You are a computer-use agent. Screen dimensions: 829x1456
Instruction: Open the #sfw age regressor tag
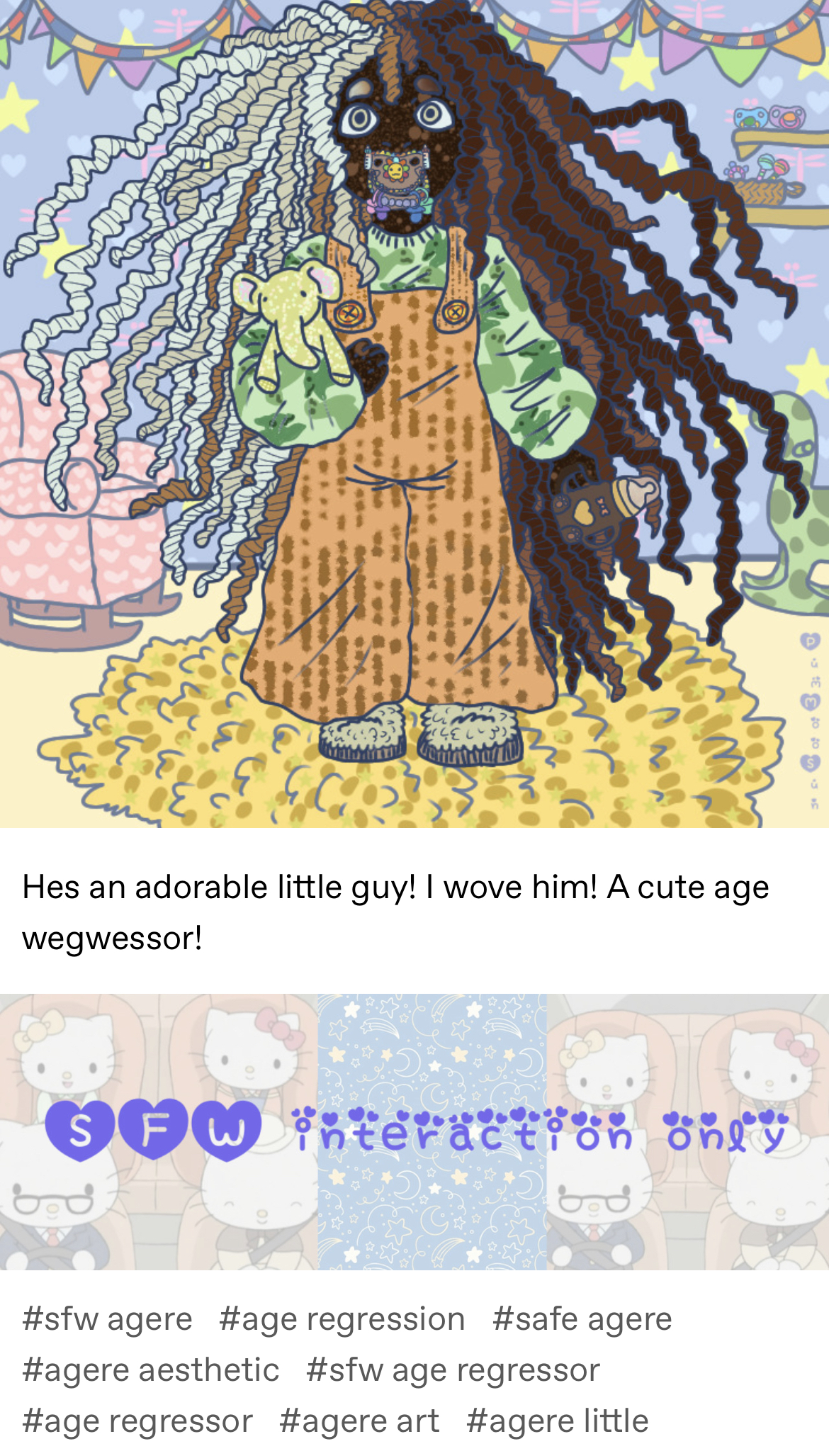pos(453,1370)
